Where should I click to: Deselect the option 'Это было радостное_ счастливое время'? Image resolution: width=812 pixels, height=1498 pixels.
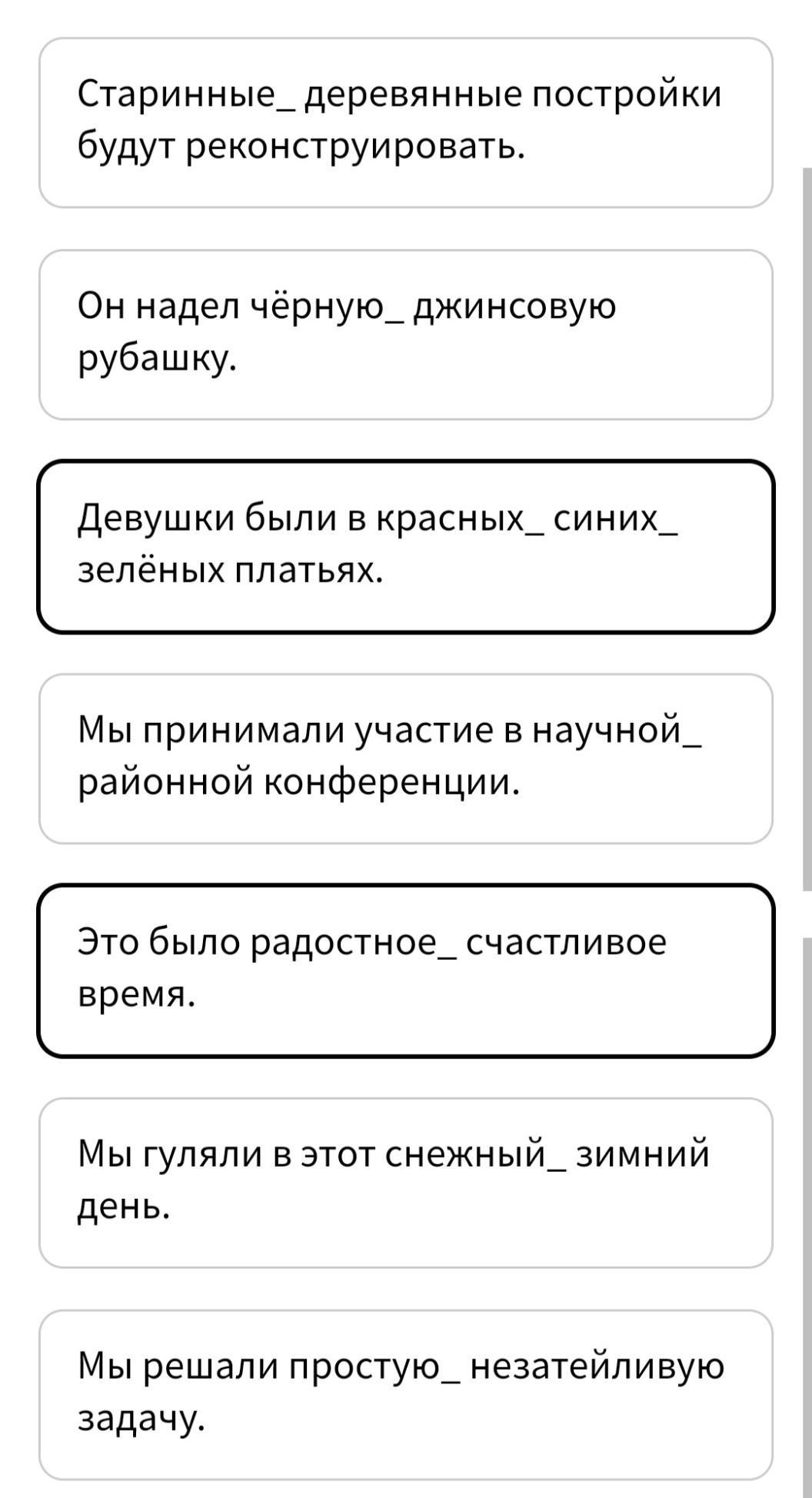[405, 970]
